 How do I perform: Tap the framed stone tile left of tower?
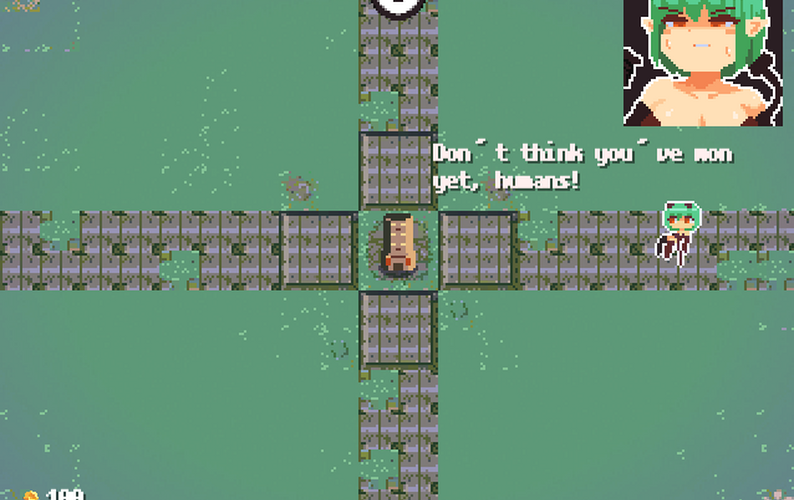(x=318, y=250)
